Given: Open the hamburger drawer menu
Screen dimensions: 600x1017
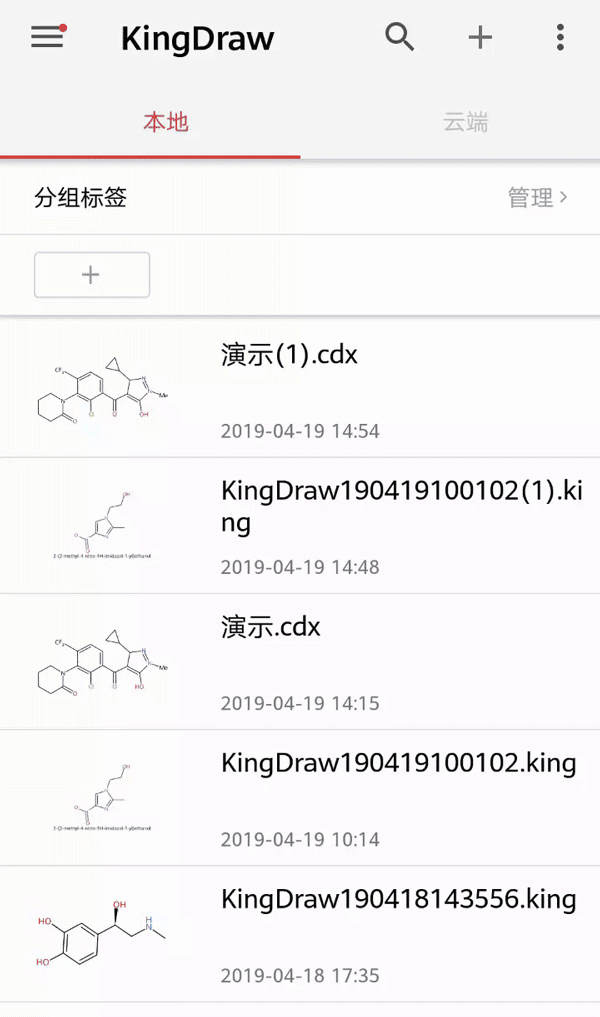Looking at the screenshot, I should point(47,38).
